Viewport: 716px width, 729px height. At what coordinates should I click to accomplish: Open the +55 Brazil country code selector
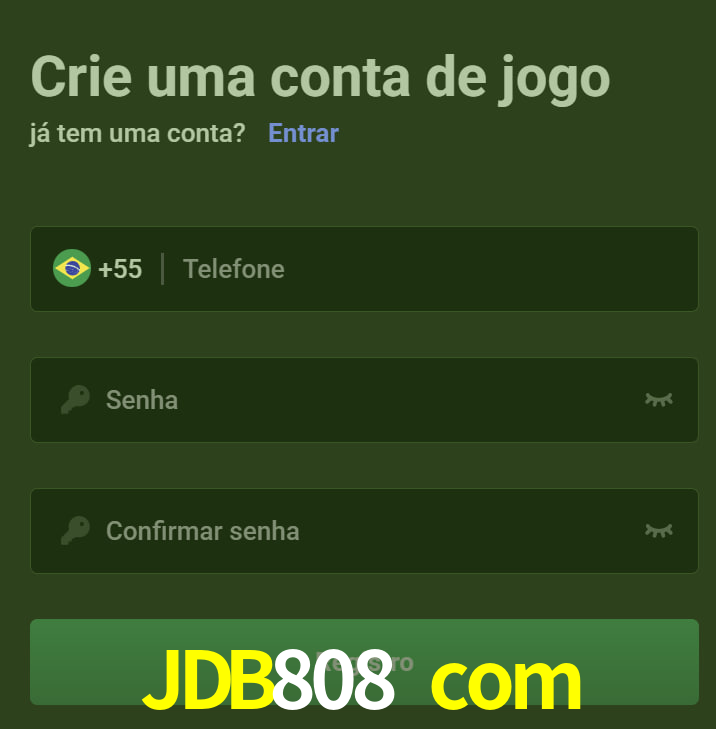coord(98,269)
